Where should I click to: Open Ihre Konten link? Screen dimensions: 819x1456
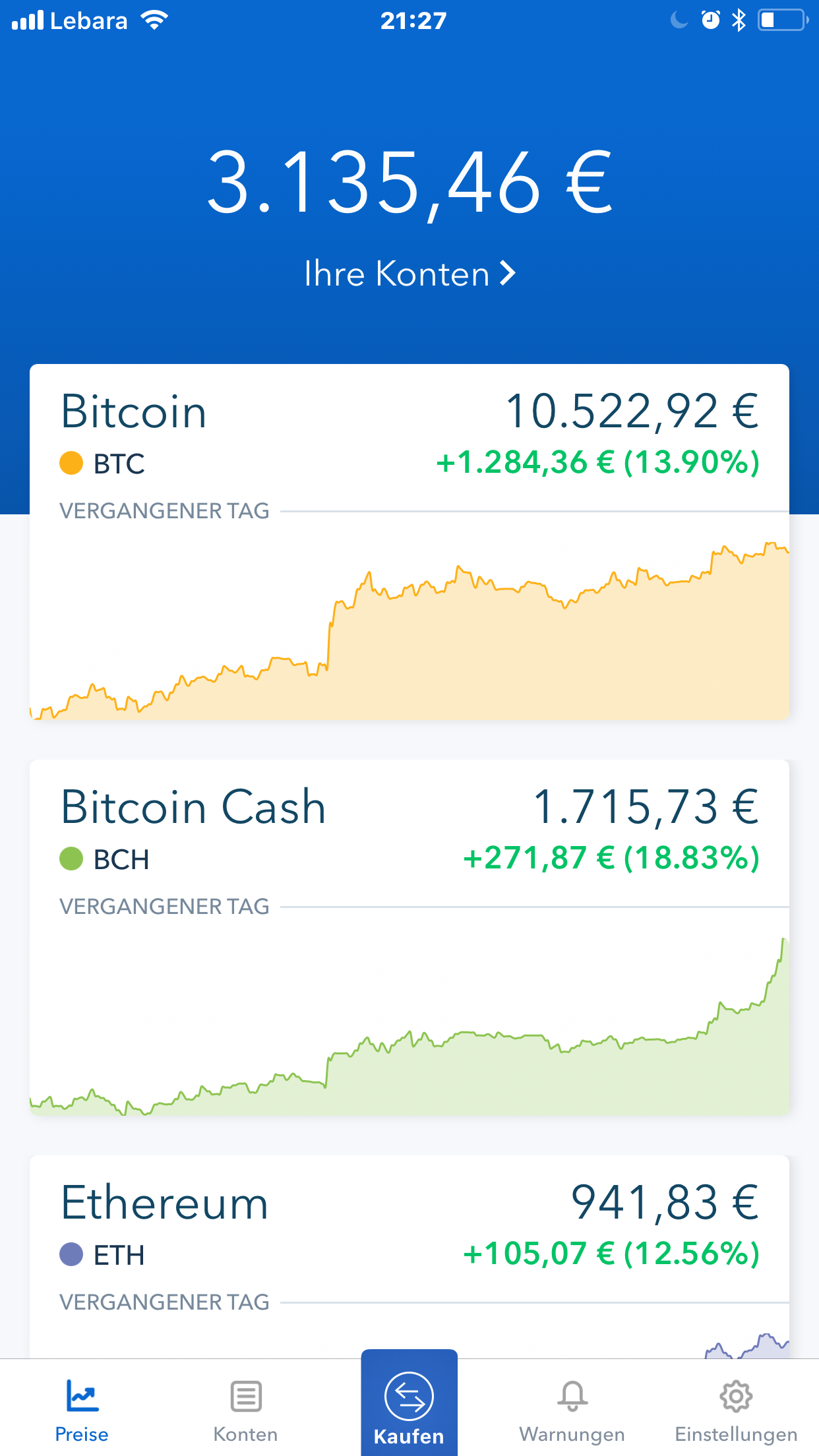(x=409, y=274)
